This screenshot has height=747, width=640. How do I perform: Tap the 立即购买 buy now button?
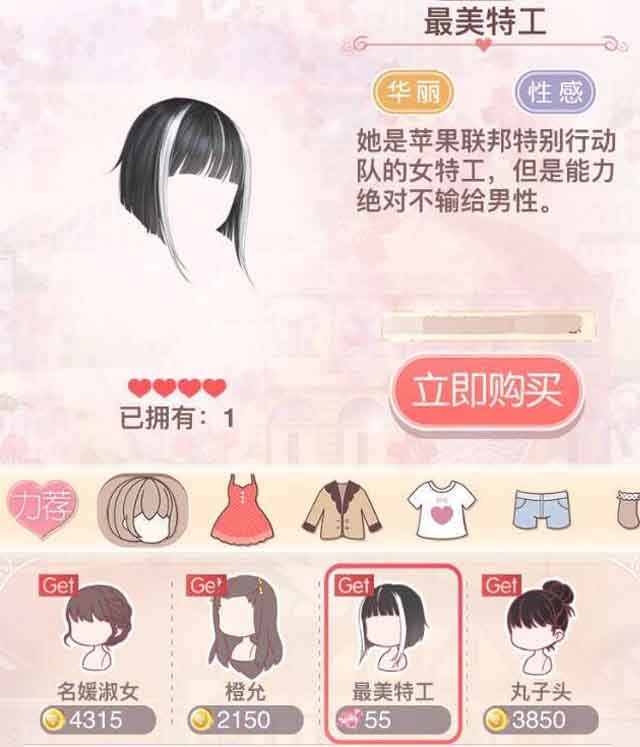pos(488,391)
